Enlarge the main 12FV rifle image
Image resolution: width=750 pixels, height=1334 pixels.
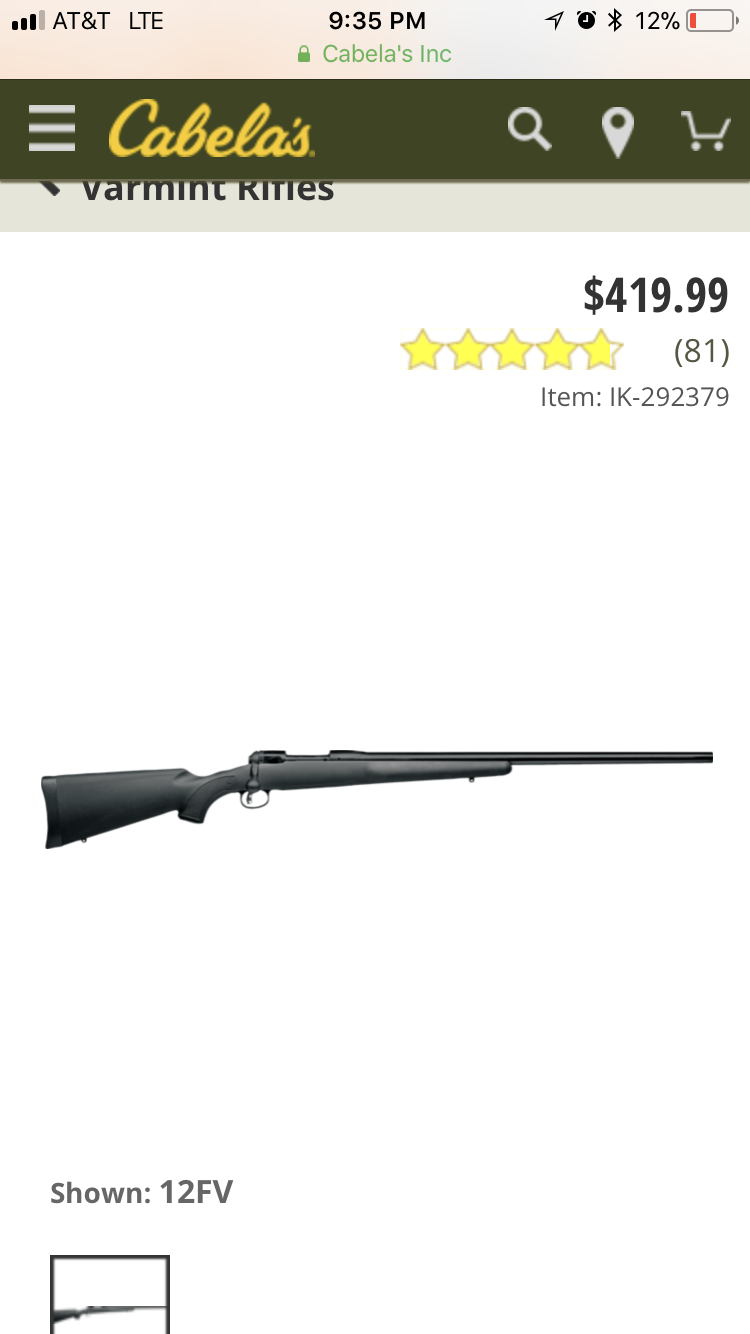click(x=376, y=797)
